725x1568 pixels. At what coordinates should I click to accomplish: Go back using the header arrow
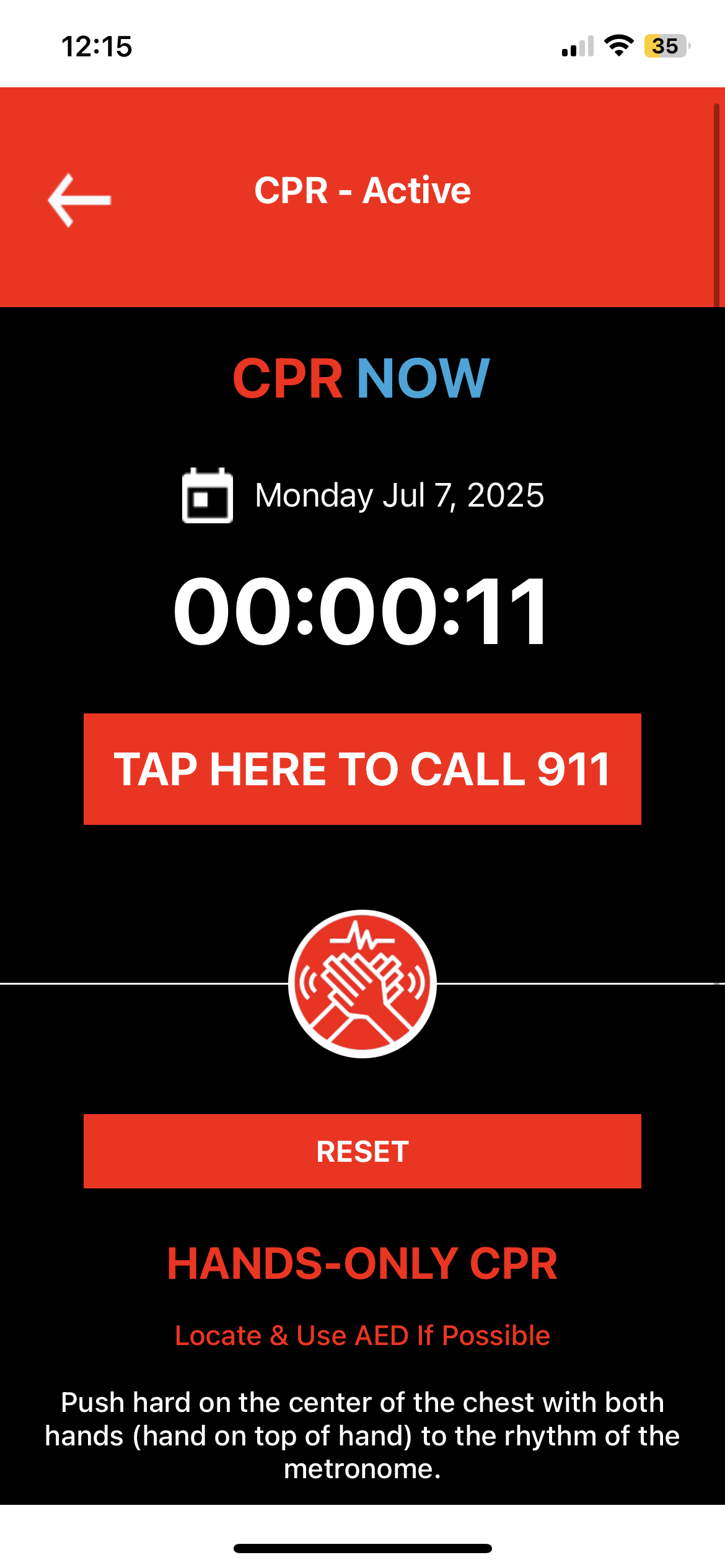pyautogui.click(x=79, y=199)
